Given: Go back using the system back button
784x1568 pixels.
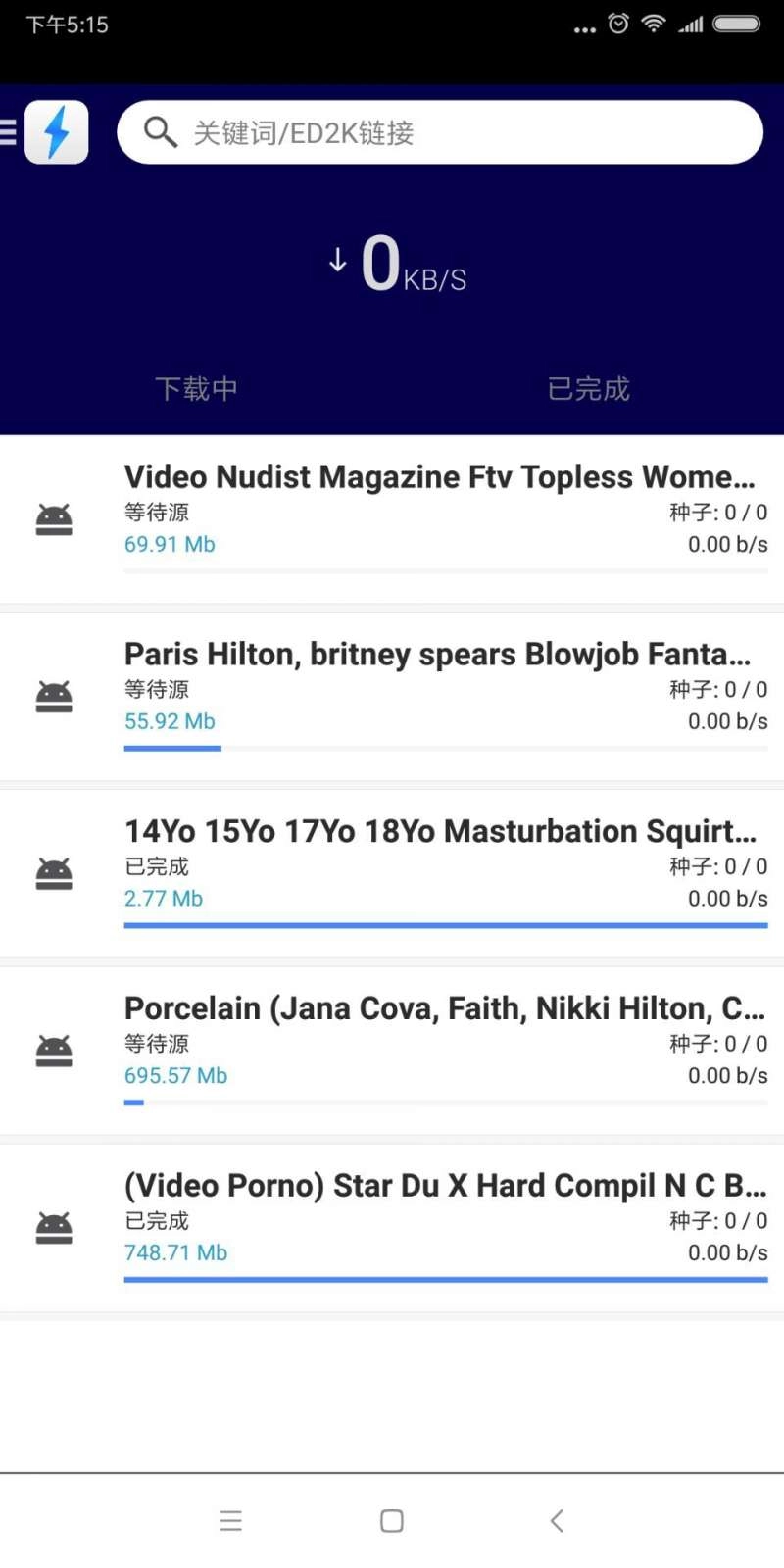Looking at the screenshot, I should pyautogui.click(x=557, y=1520).
